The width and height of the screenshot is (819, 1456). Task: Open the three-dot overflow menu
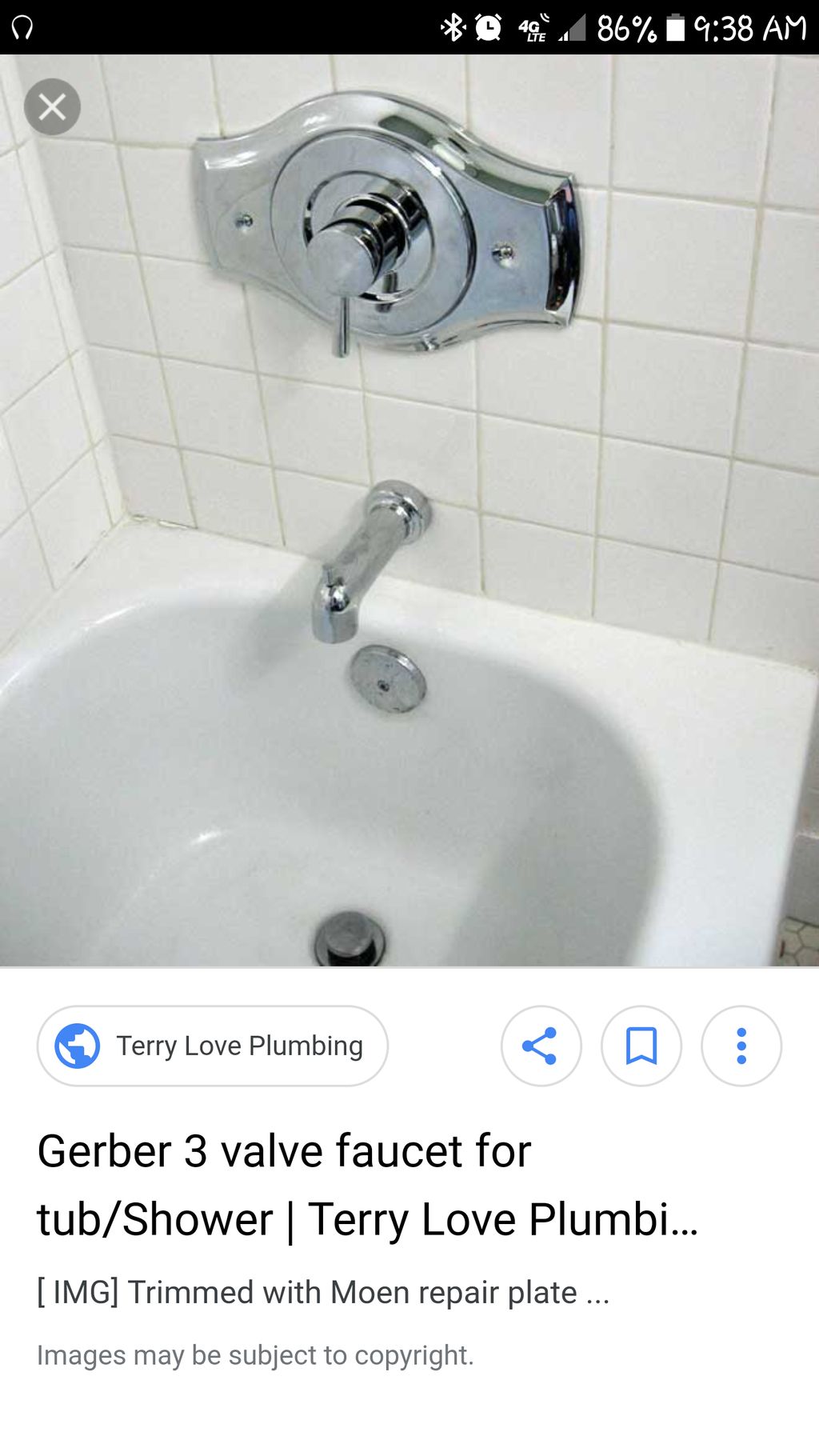pyautogui.click(x=741, y=1046)
